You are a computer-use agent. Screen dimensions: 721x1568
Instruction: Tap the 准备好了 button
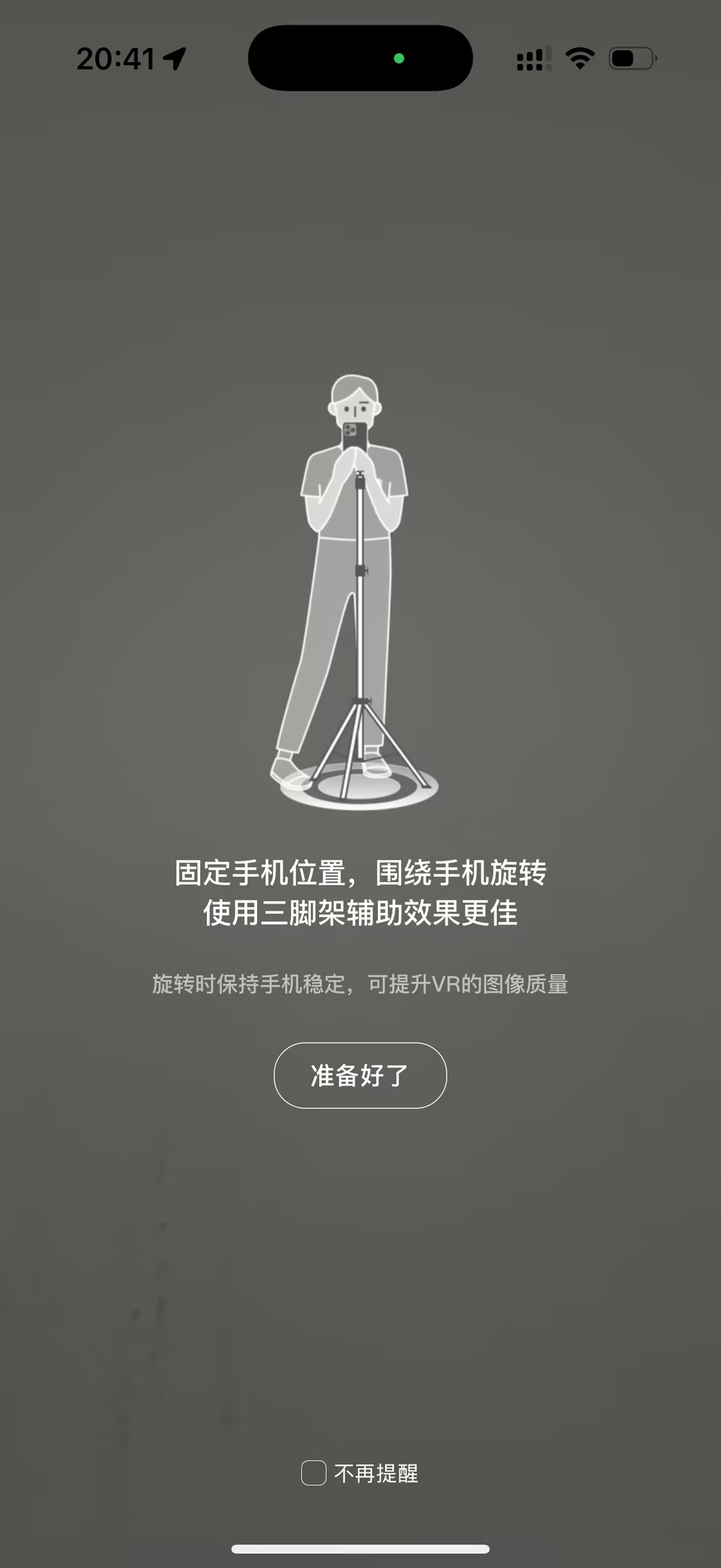tap(360, 1075)
